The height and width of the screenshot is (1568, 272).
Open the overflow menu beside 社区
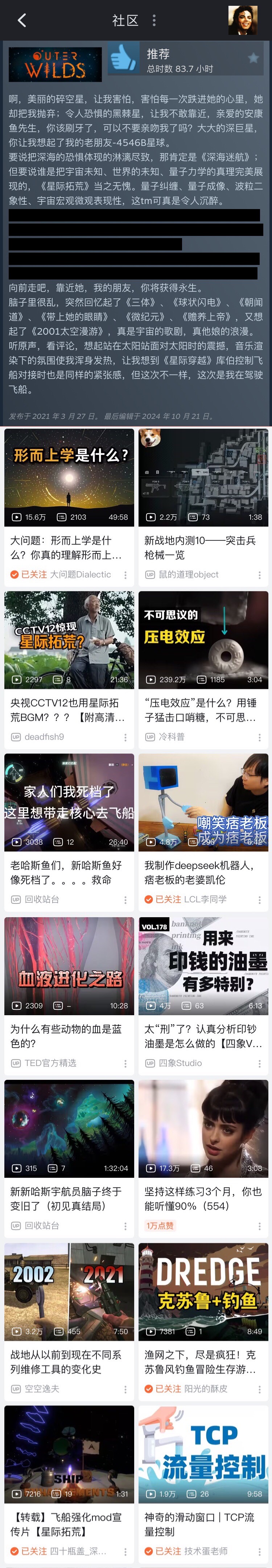coord(154,21)
